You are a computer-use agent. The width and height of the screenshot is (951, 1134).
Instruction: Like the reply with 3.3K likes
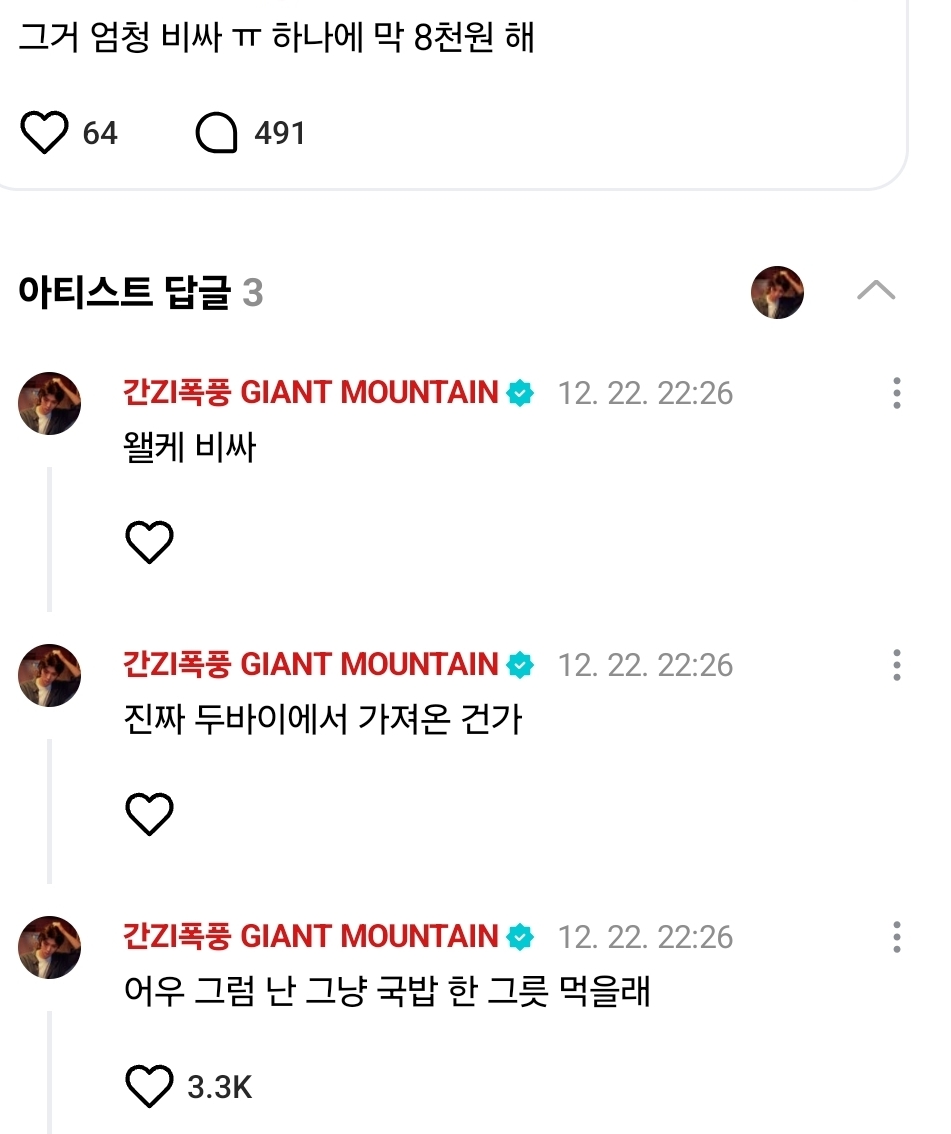click(149, 1086)
